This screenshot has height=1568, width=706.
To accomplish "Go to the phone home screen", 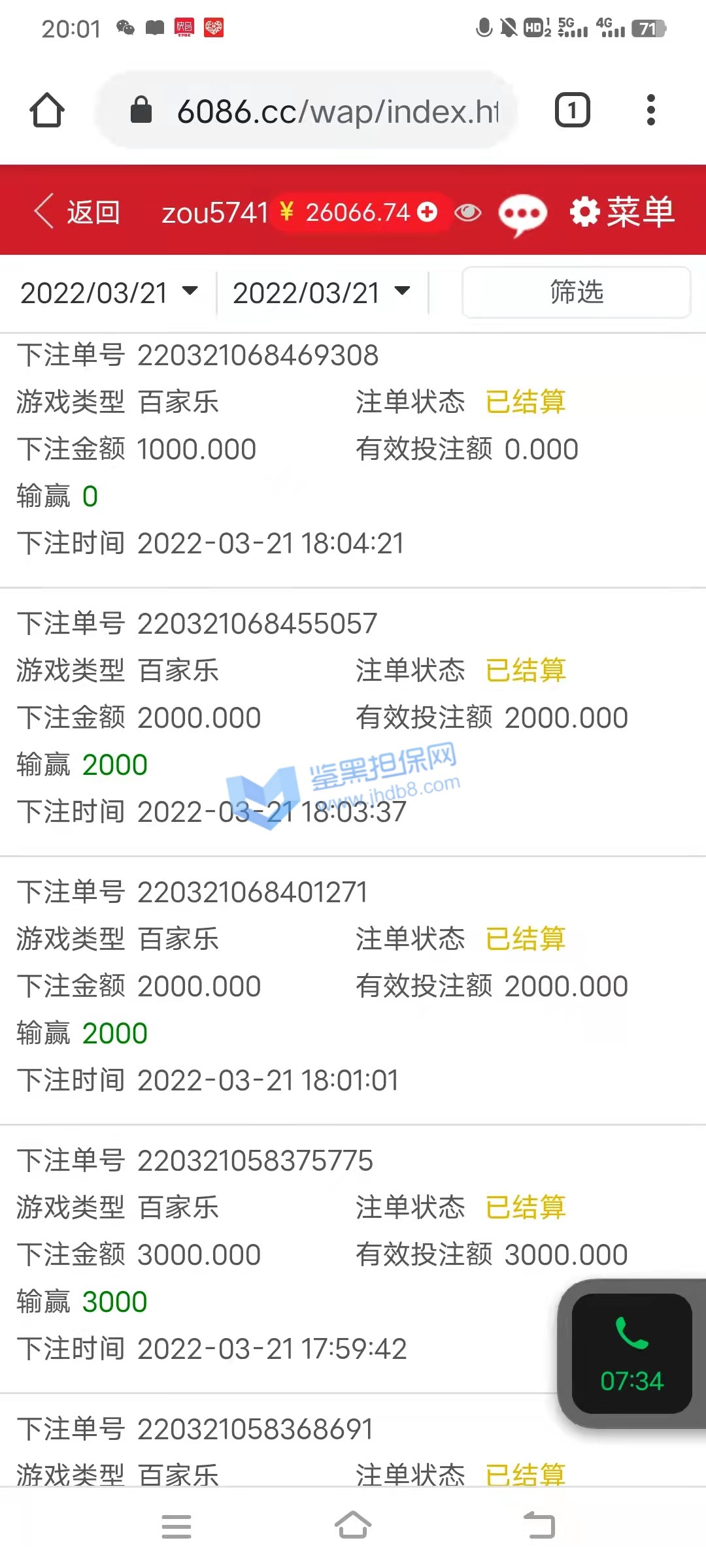I will 353,1526.
